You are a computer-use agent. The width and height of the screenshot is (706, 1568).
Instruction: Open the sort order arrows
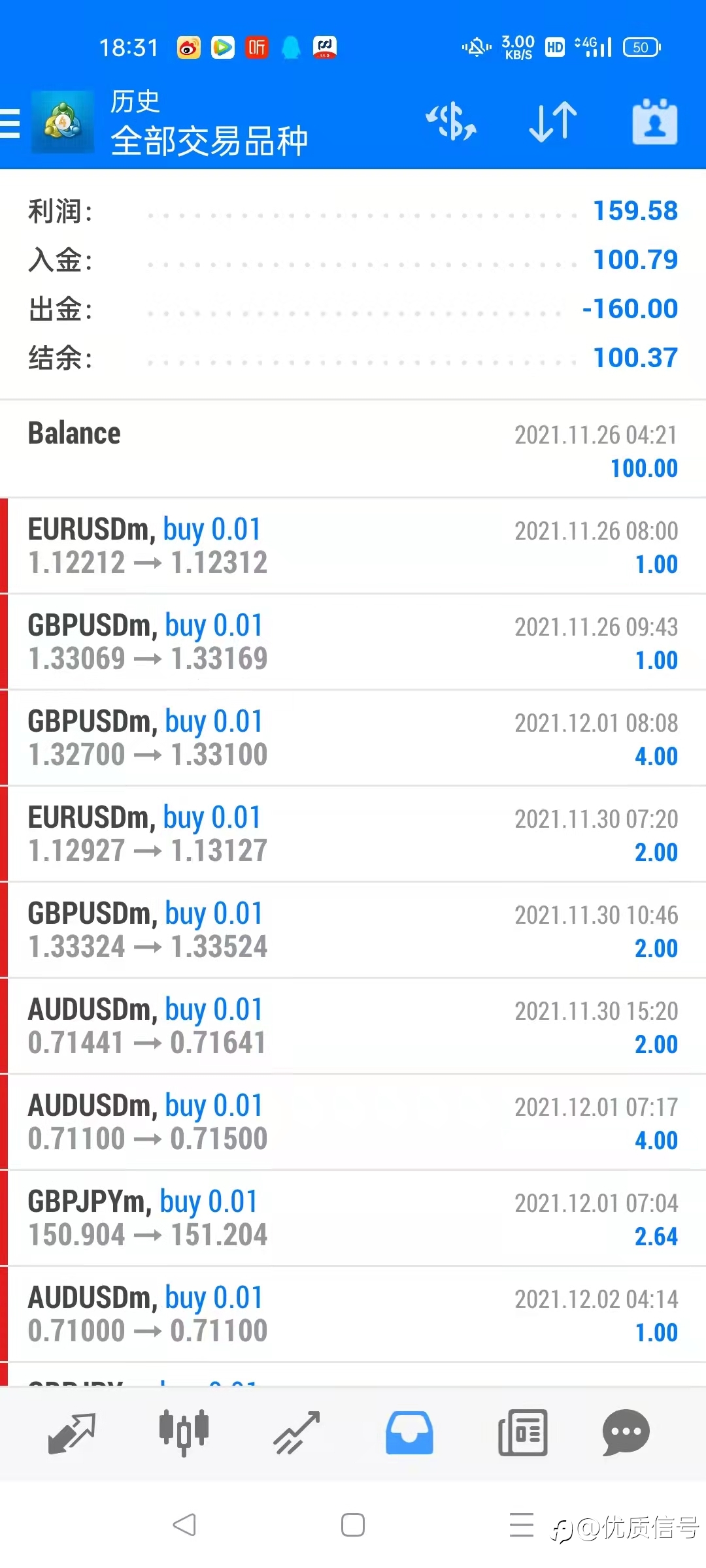click(553, 122)
